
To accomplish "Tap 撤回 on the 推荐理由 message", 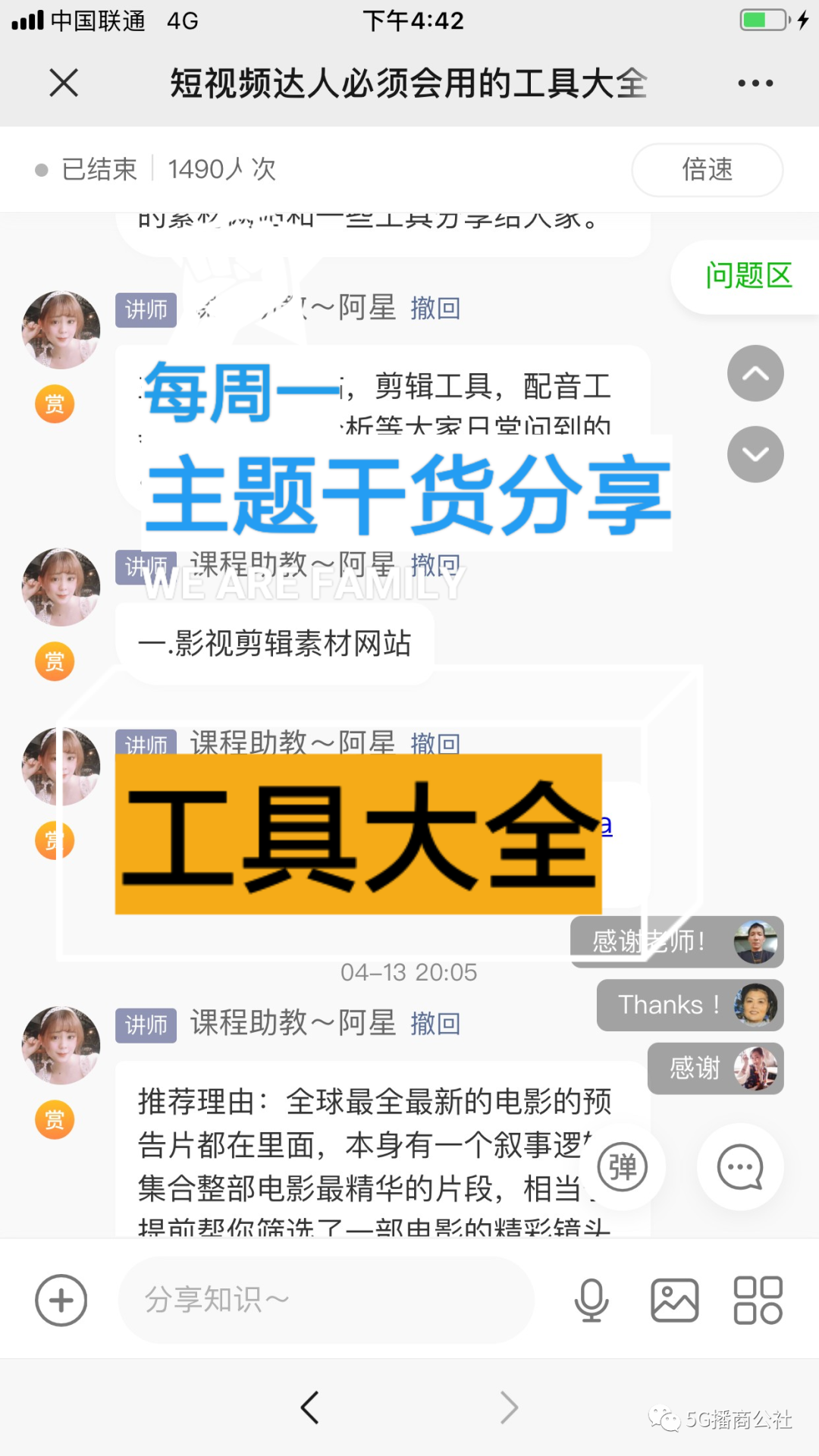I will point(435,1024).
